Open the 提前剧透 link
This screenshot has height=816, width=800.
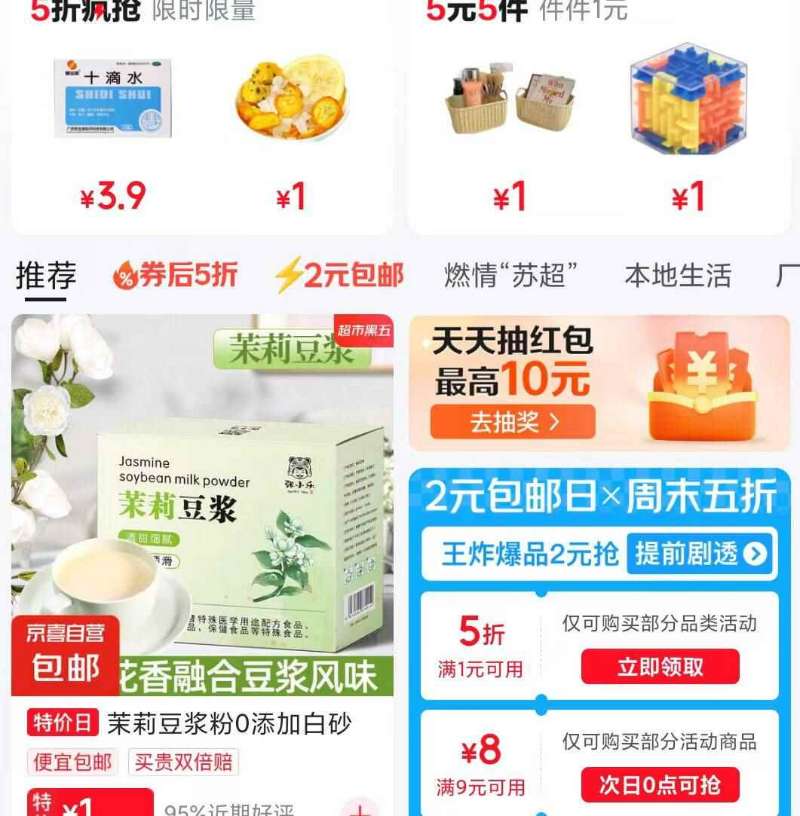click(x=690, y=552)
